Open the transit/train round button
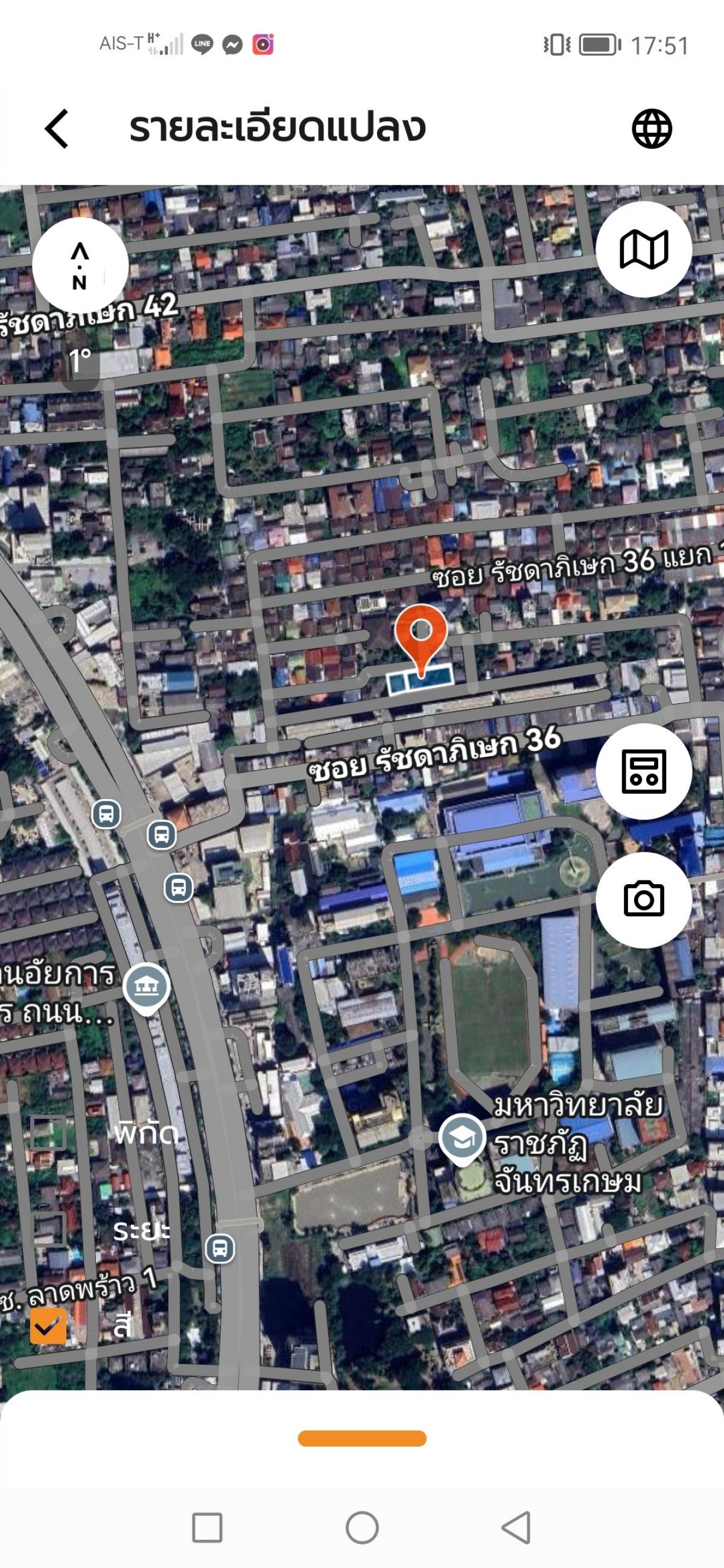 coord(644,771)
